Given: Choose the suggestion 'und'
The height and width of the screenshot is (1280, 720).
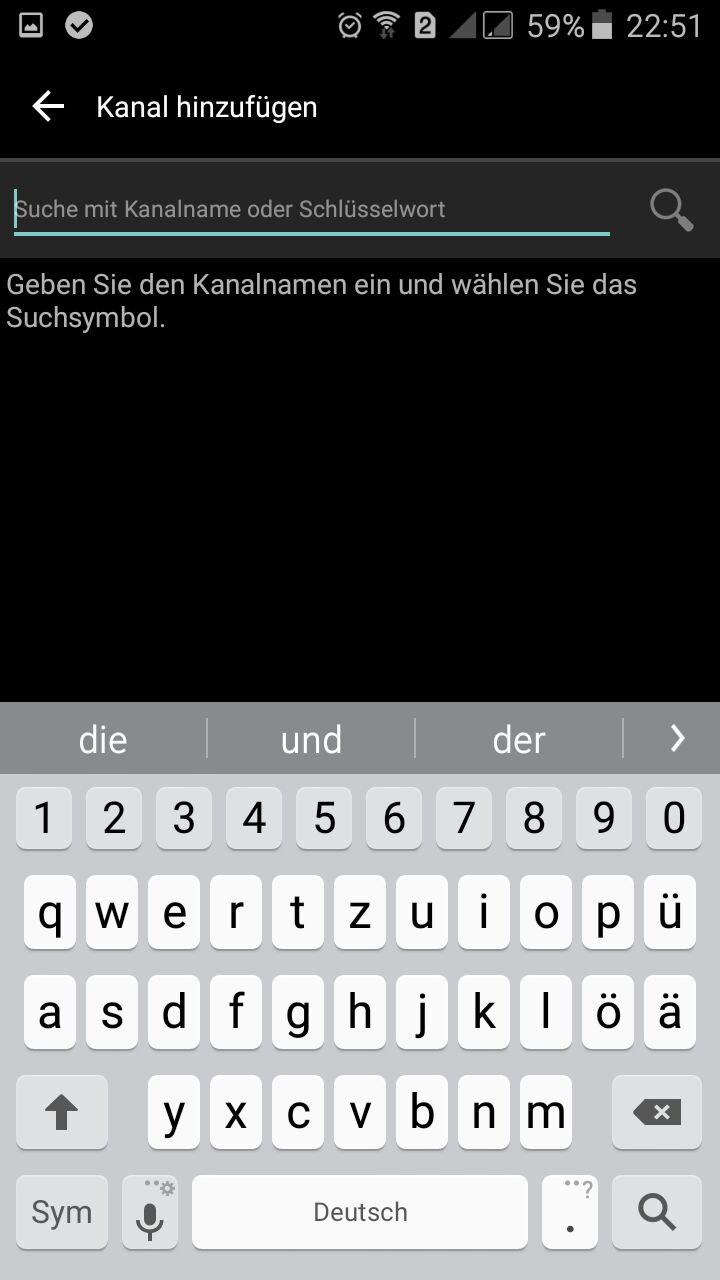Looking at the screenshot, I should point(311,739).
